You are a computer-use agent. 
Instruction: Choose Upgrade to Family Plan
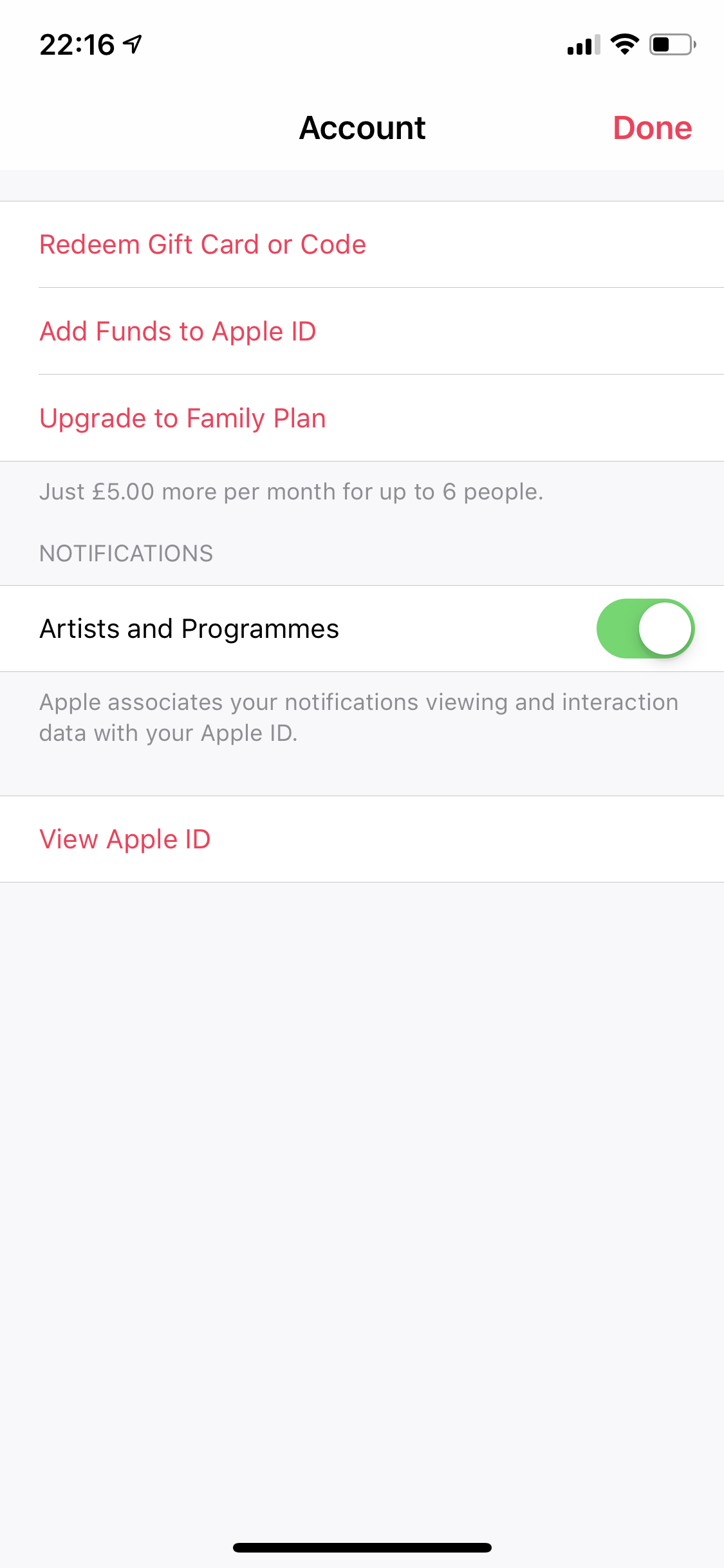point(183,418)
